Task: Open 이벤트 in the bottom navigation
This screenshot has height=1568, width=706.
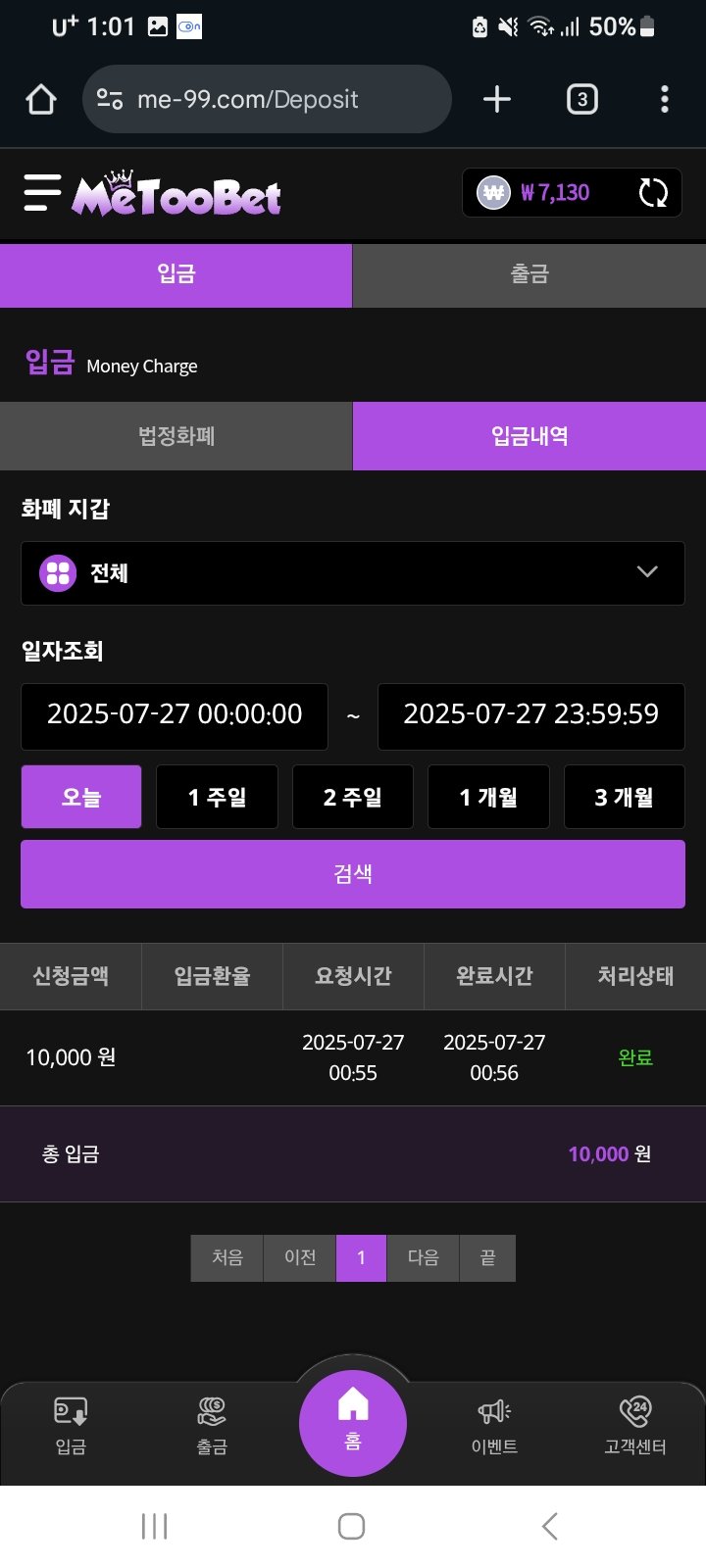Action: point(494,1426)
